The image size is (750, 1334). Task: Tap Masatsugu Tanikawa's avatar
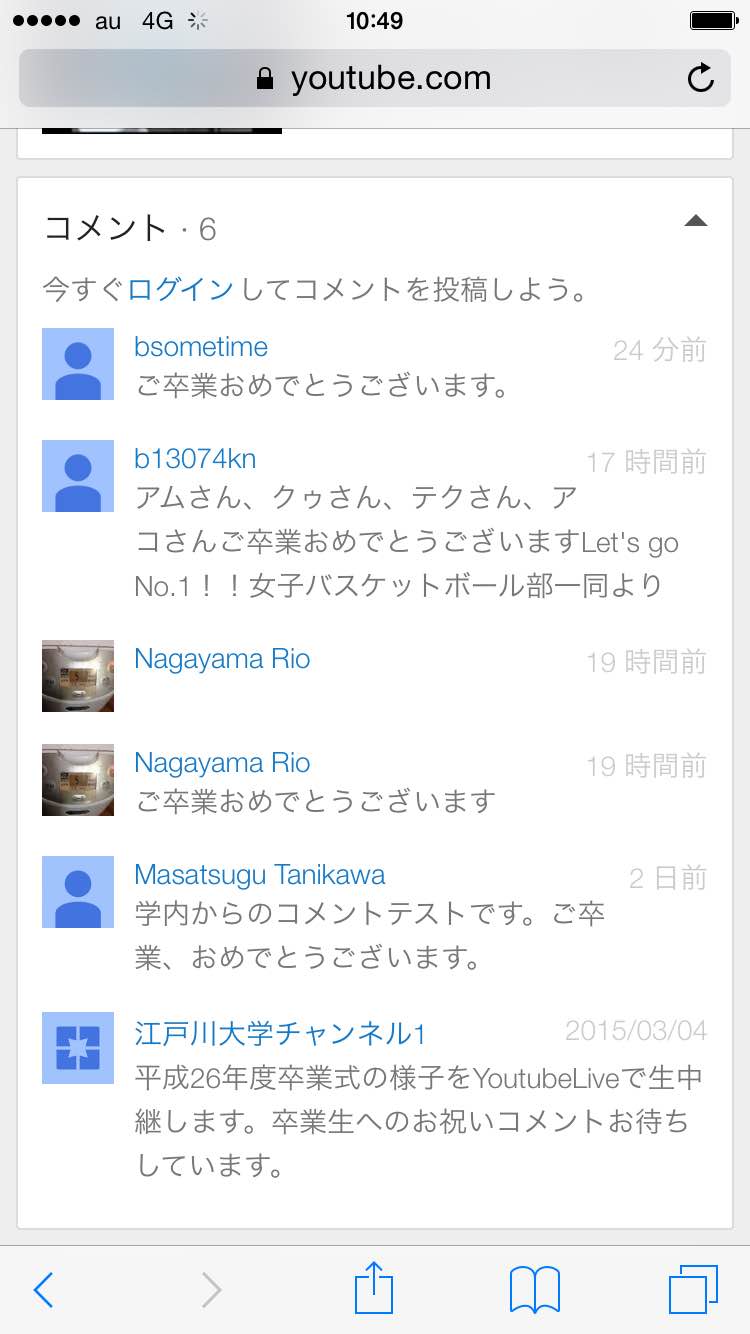pos(78,892)
